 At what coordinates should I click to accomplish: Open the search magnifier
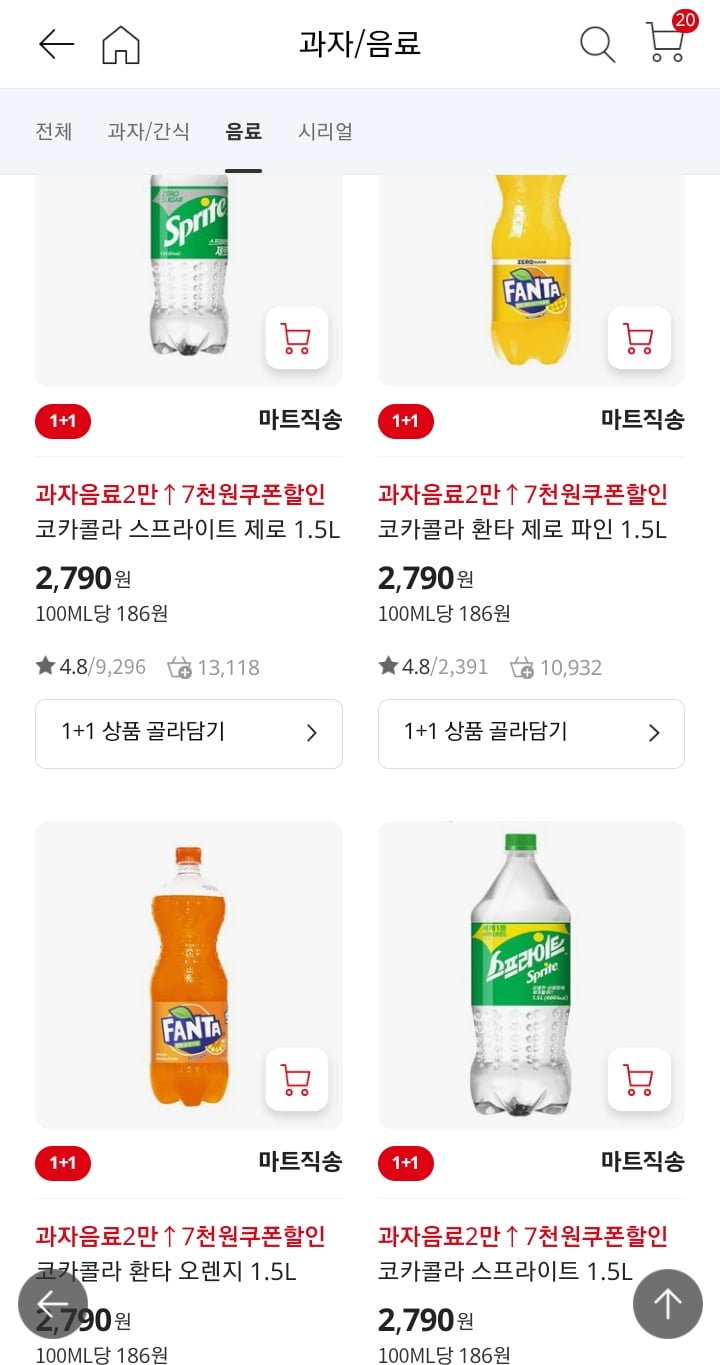coord(597,44)
